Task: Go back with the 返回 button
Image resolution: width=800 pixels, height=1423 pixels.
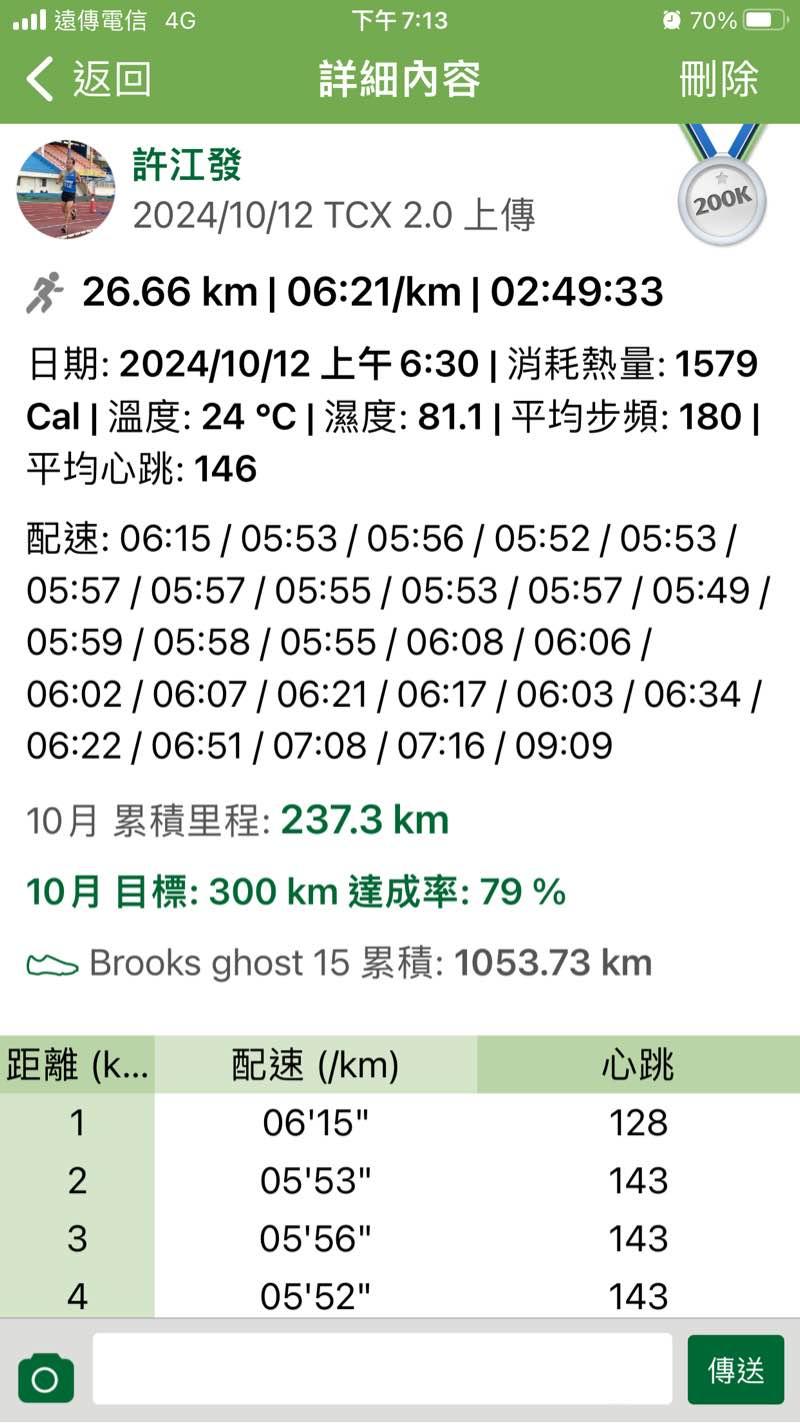Action: pyautogui.click(x=88, y=79)
